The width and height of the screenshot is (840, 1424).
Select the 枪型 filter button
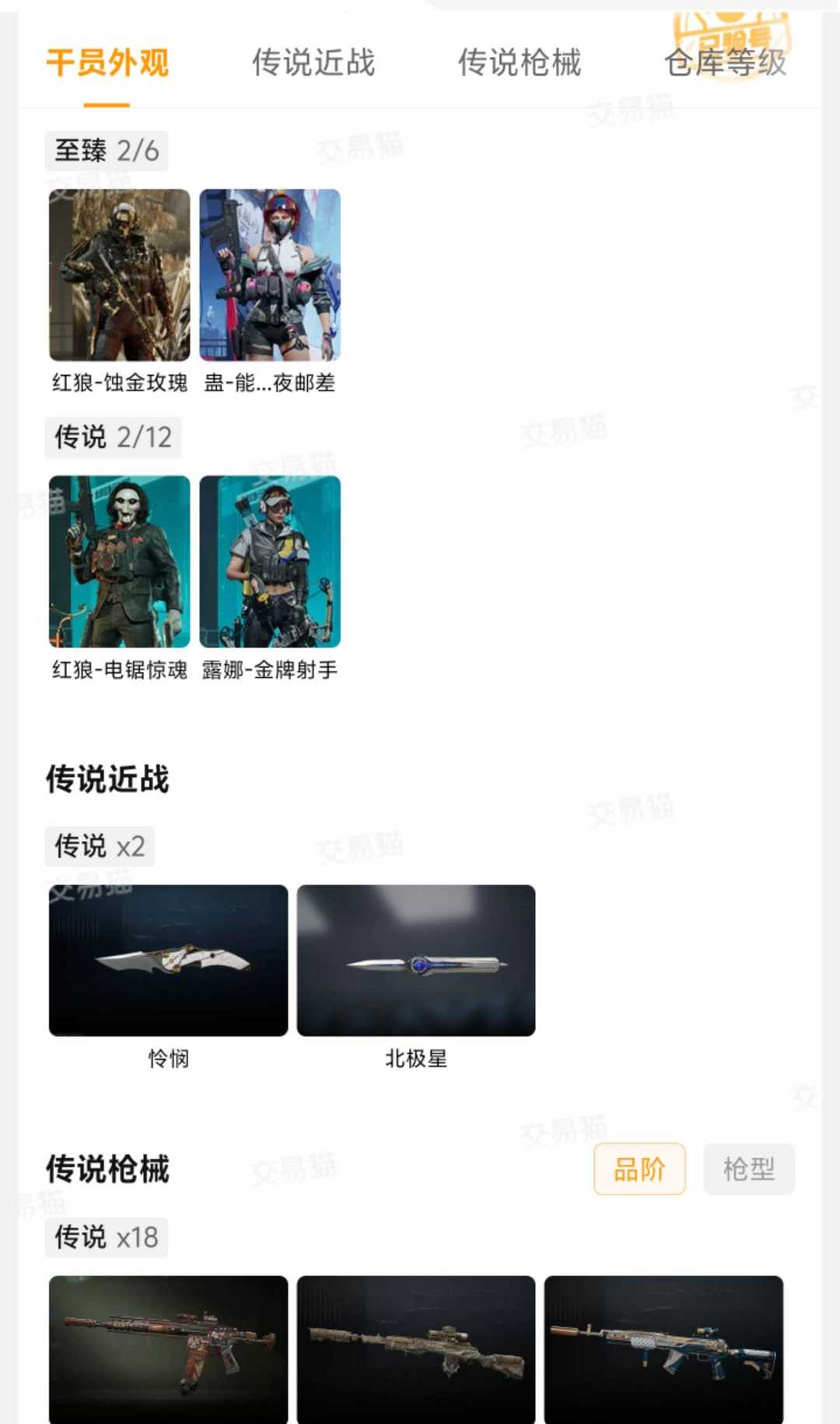[x=749, y=1169]
